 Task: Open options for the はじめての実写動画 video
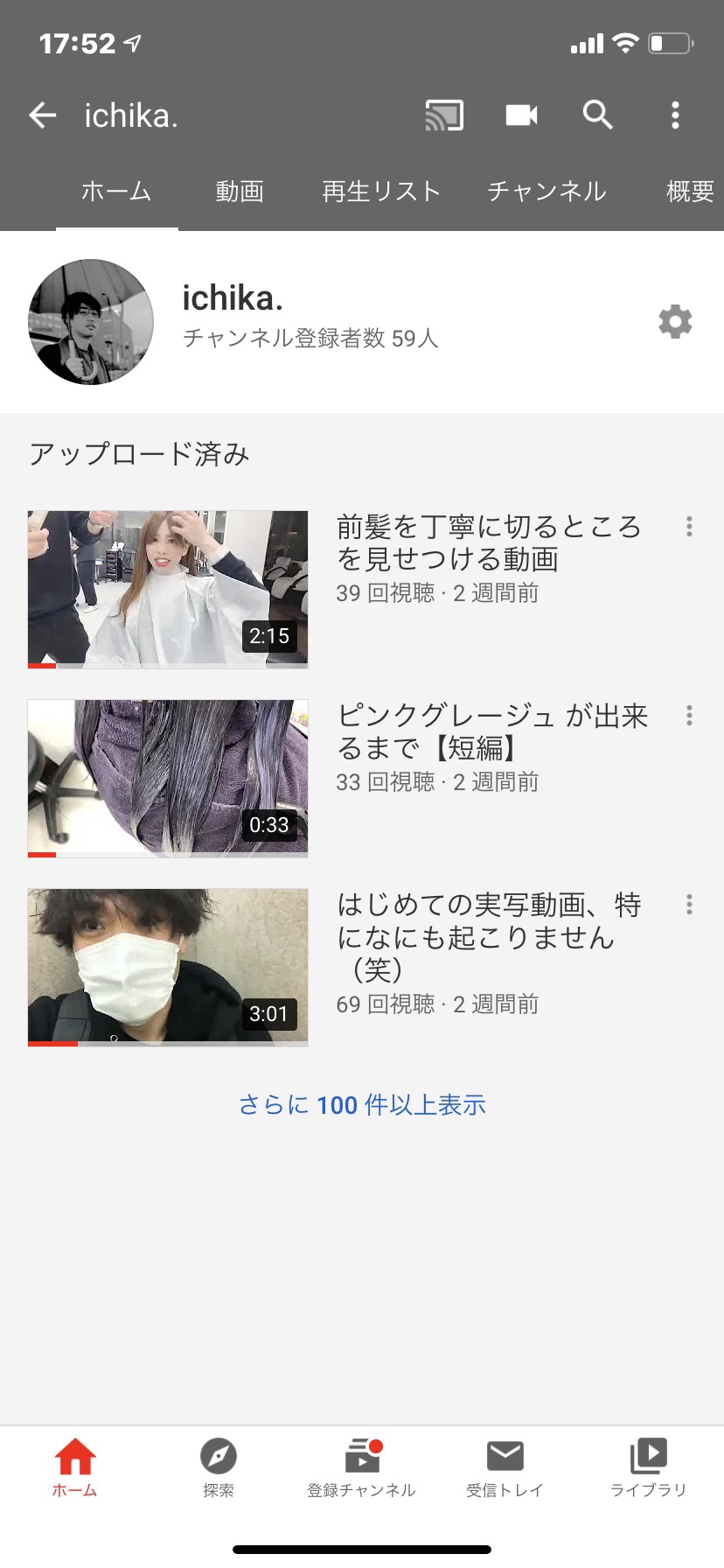coord(689,904)
